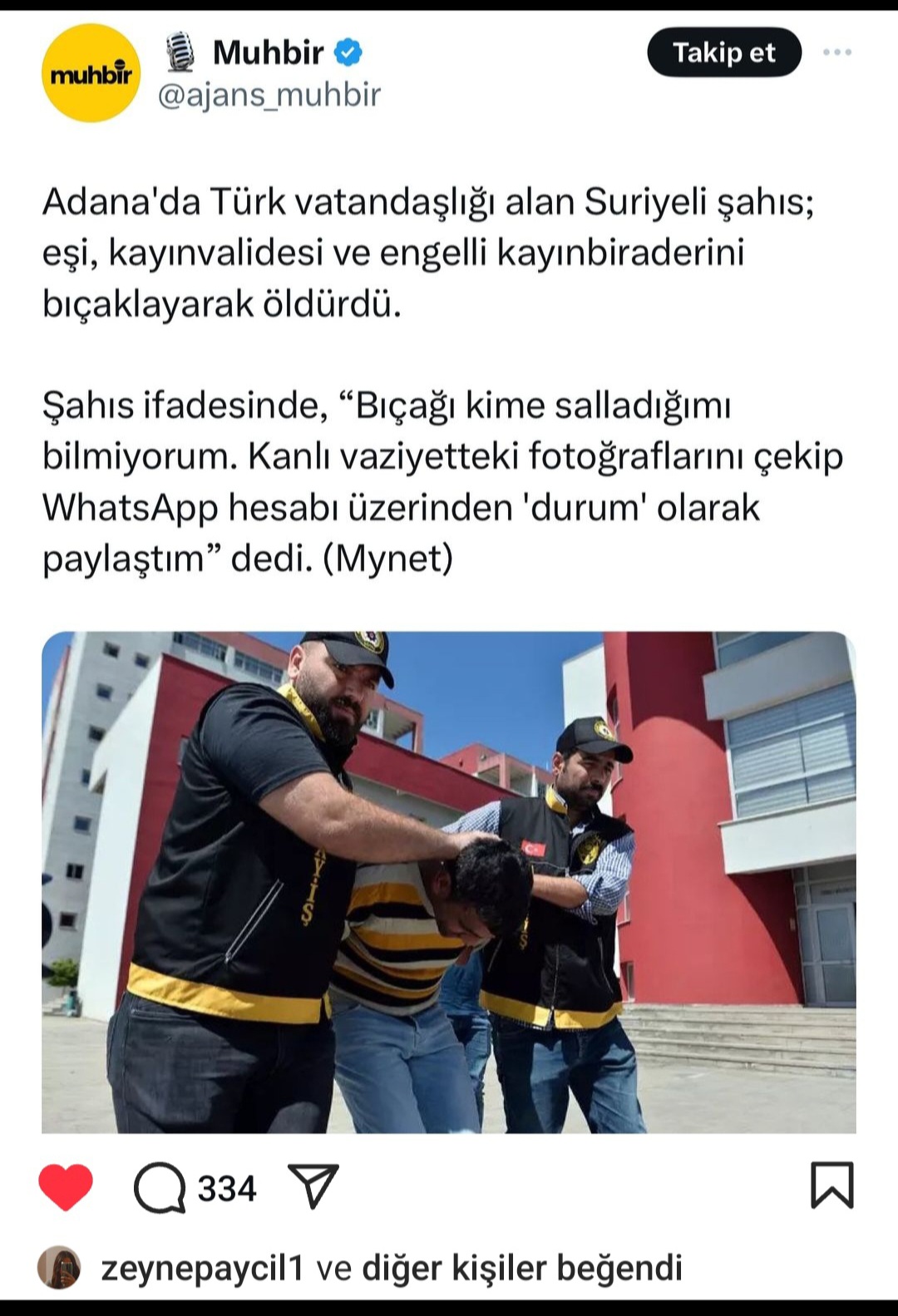Unlike the post with the red heart
Screen dimensions: 898x1316
(66, 1186)
